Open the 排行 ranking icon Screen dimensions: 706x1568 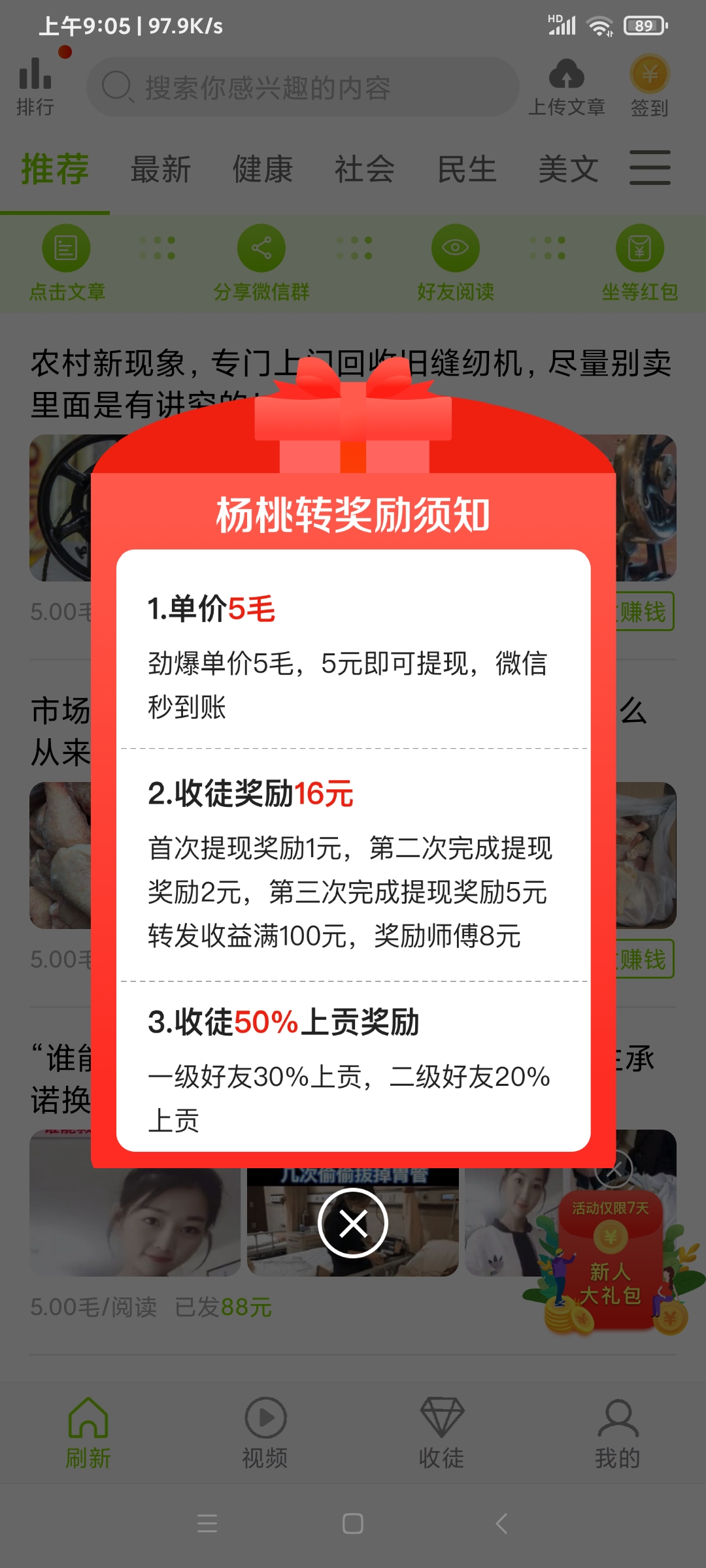tap(35, 86)
